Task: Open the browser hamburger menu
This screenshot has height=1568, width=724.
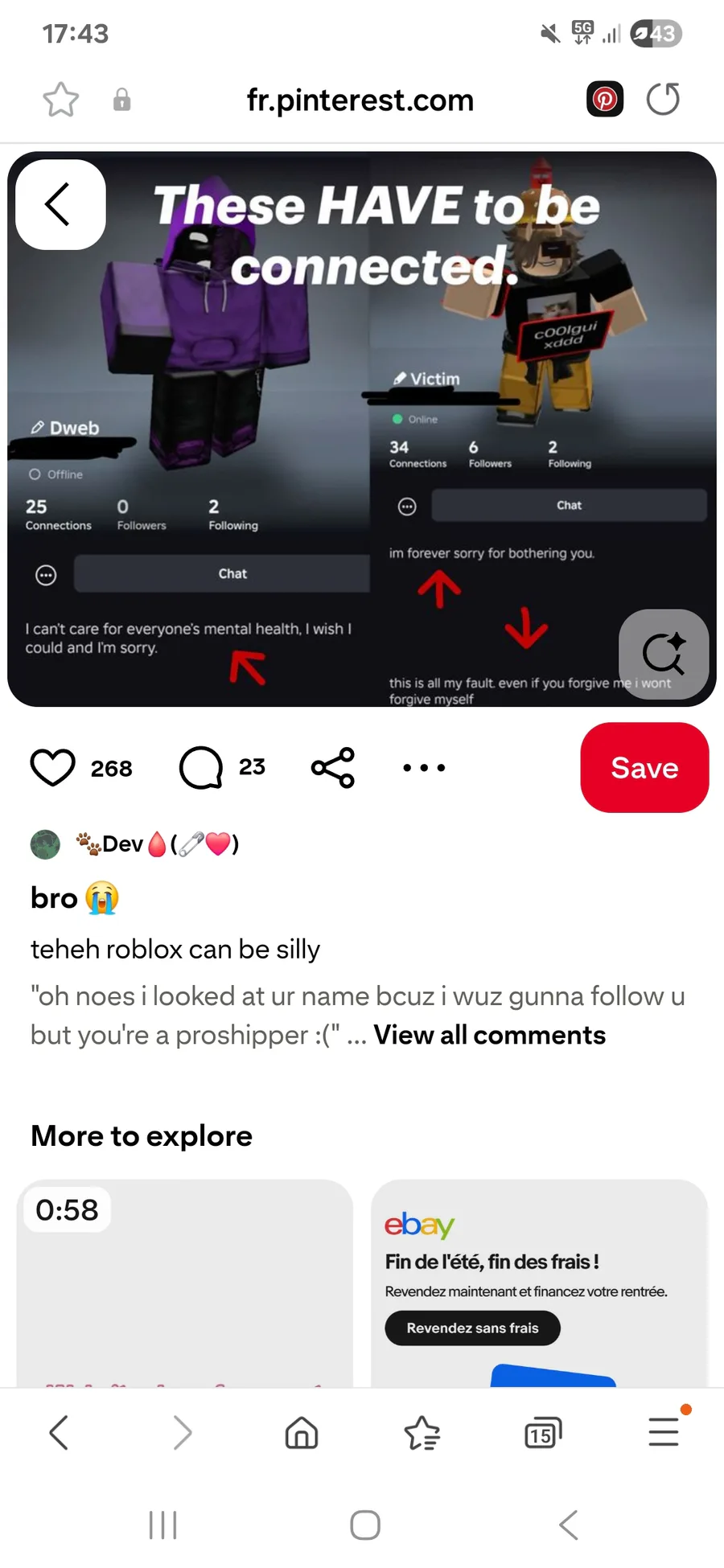Action: [664, 1431]
